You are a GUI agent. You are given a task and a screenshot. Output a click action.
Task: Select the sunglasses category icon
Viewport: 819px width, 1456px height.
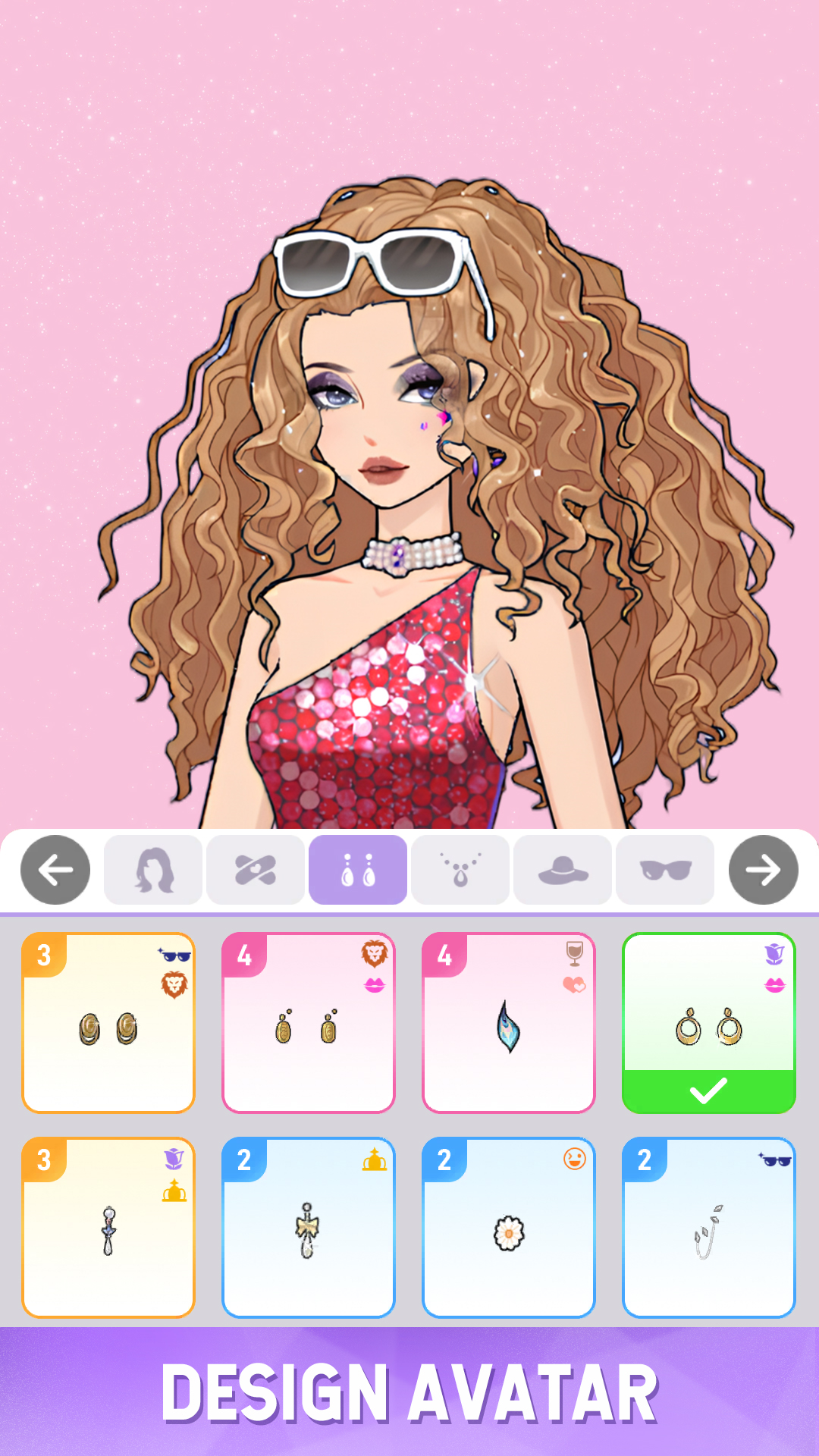(665, 870)
